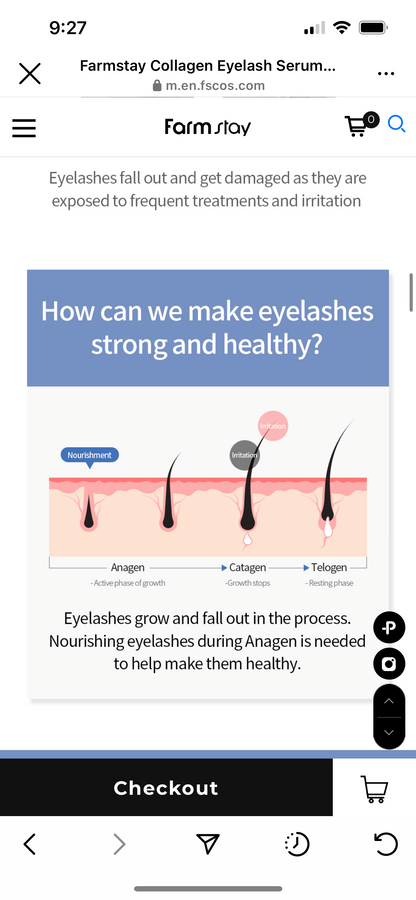The height and width of the screenshot is (900, 416).
Task: Close the in-app browser
Action: click(x=30, y=74)
